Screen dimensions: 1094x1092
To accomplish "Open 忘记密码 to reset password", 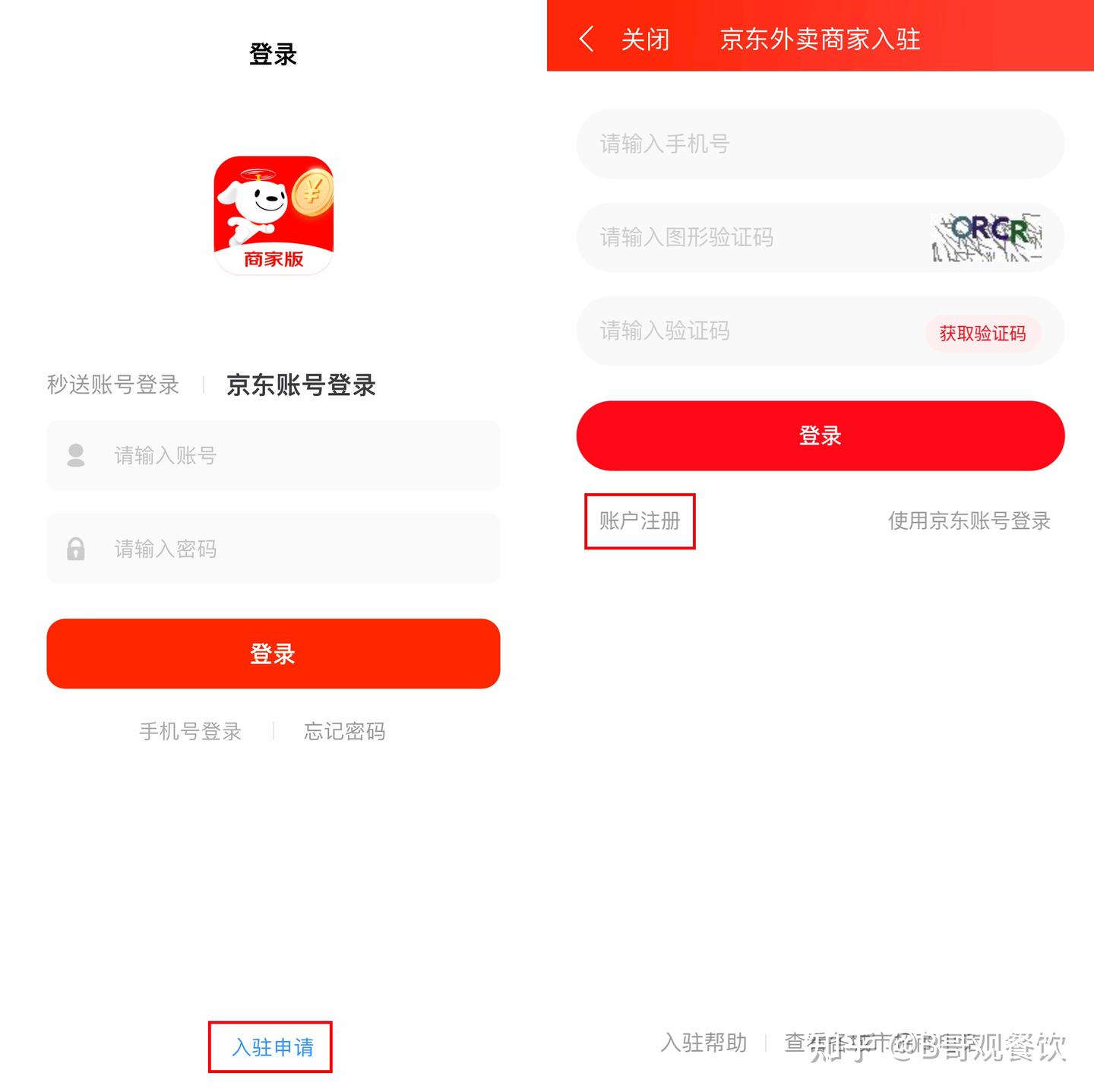I will (344, 731).
